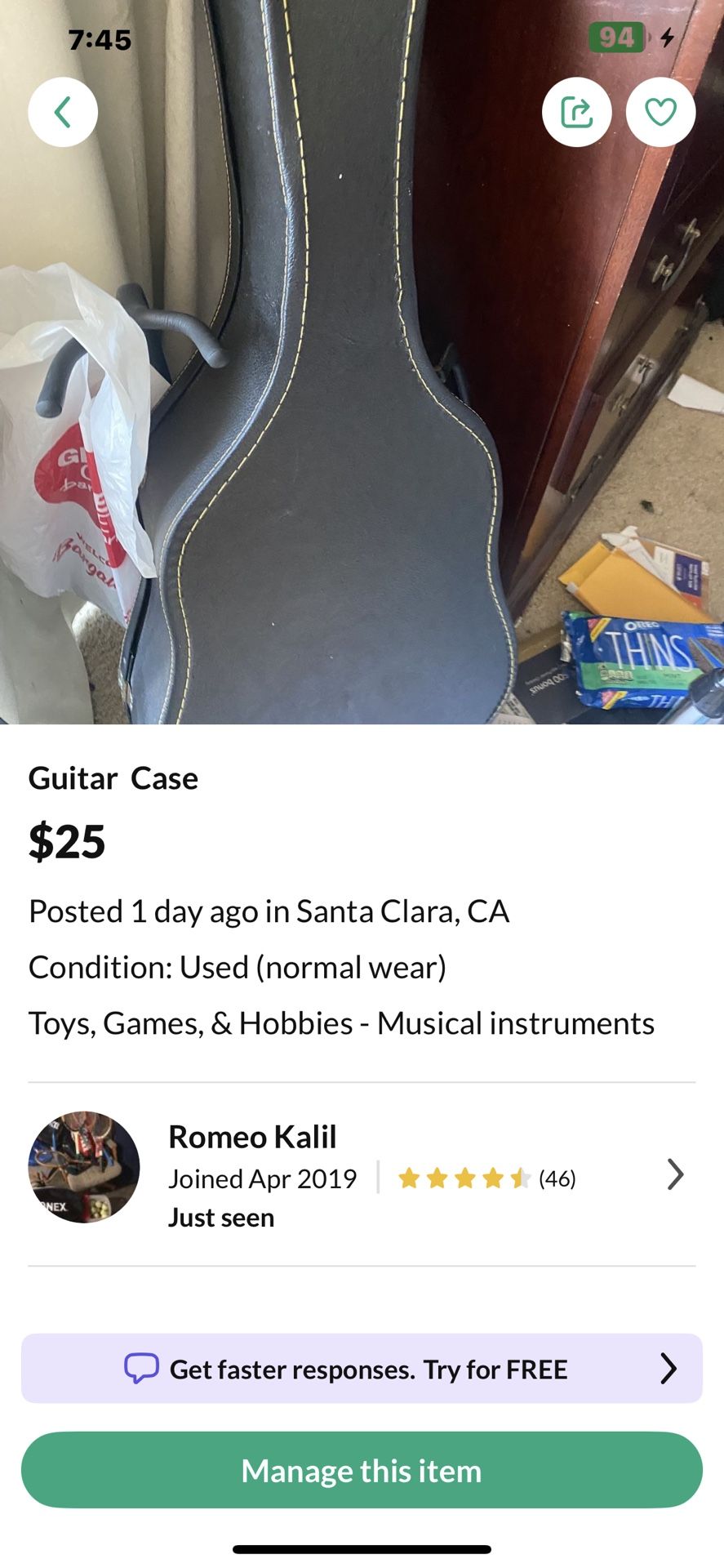
Task: Open the Try for FREE banner chevron
Action: (x=668, y=1369)
